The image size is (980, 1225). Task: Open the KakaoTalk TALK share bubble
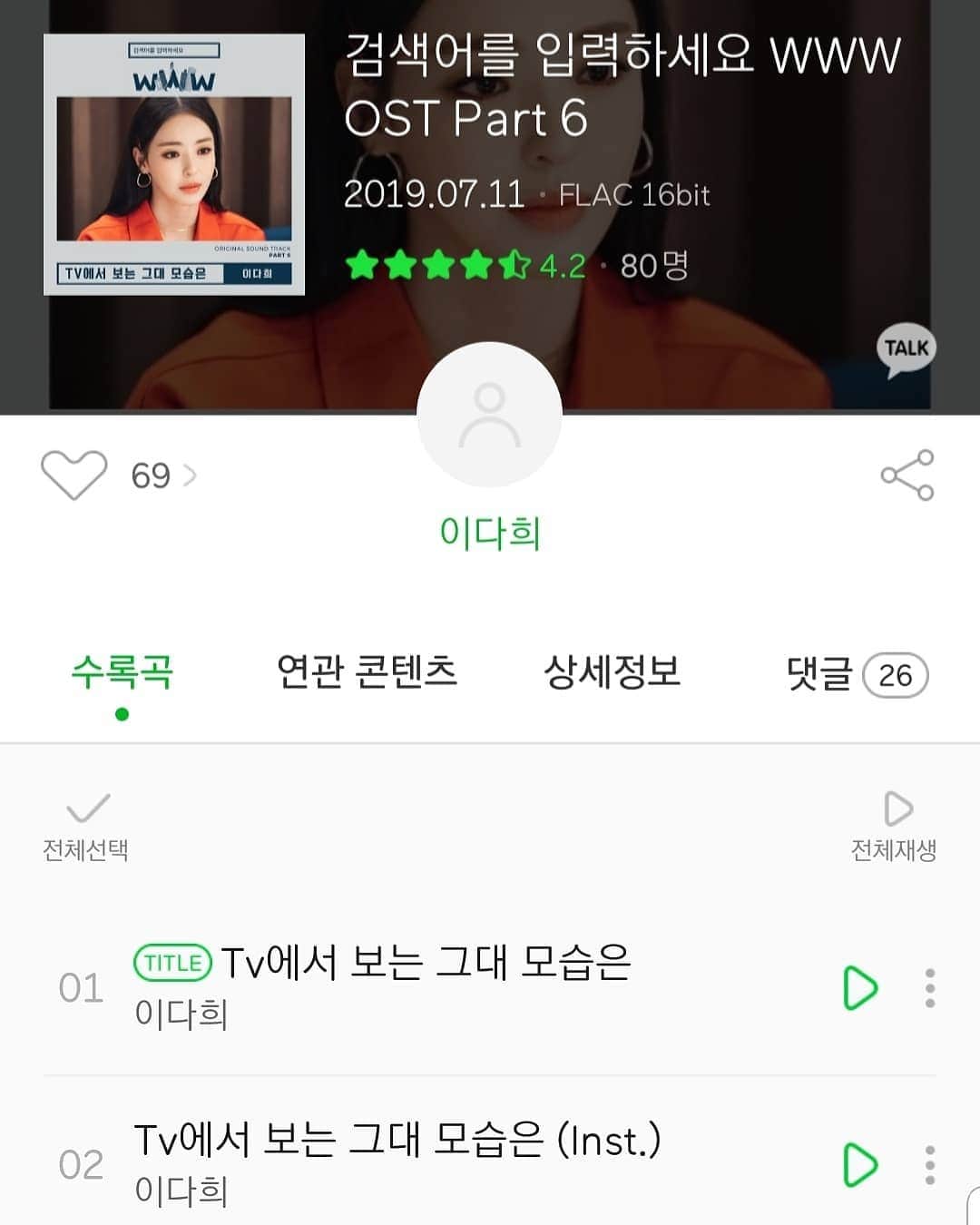tap(906, 349)
